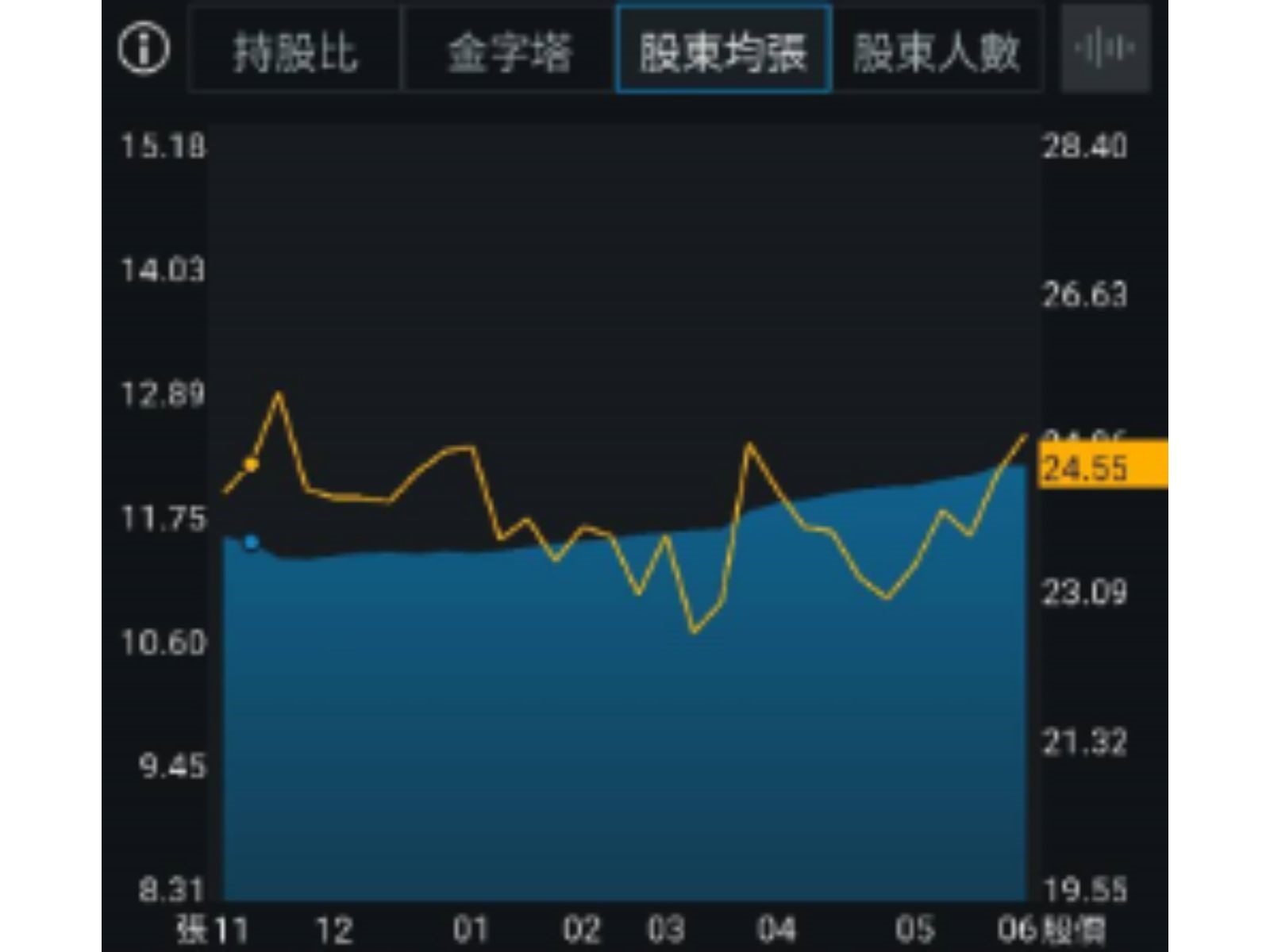Tap the waveform chart toggle icon
Image resolution: width=1270 pixels, height=952 pixels.
click(1105, 49)
